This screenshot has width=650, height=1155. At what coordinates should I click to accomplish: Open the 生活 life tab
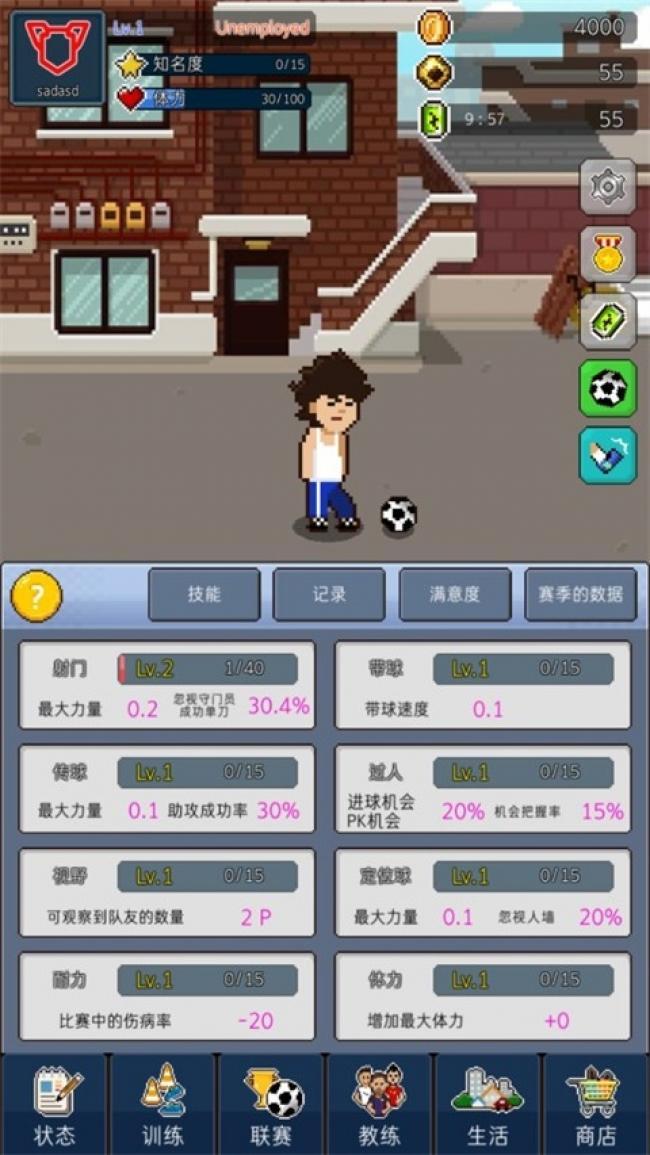pyautogui.click(x=487, y=1104)
